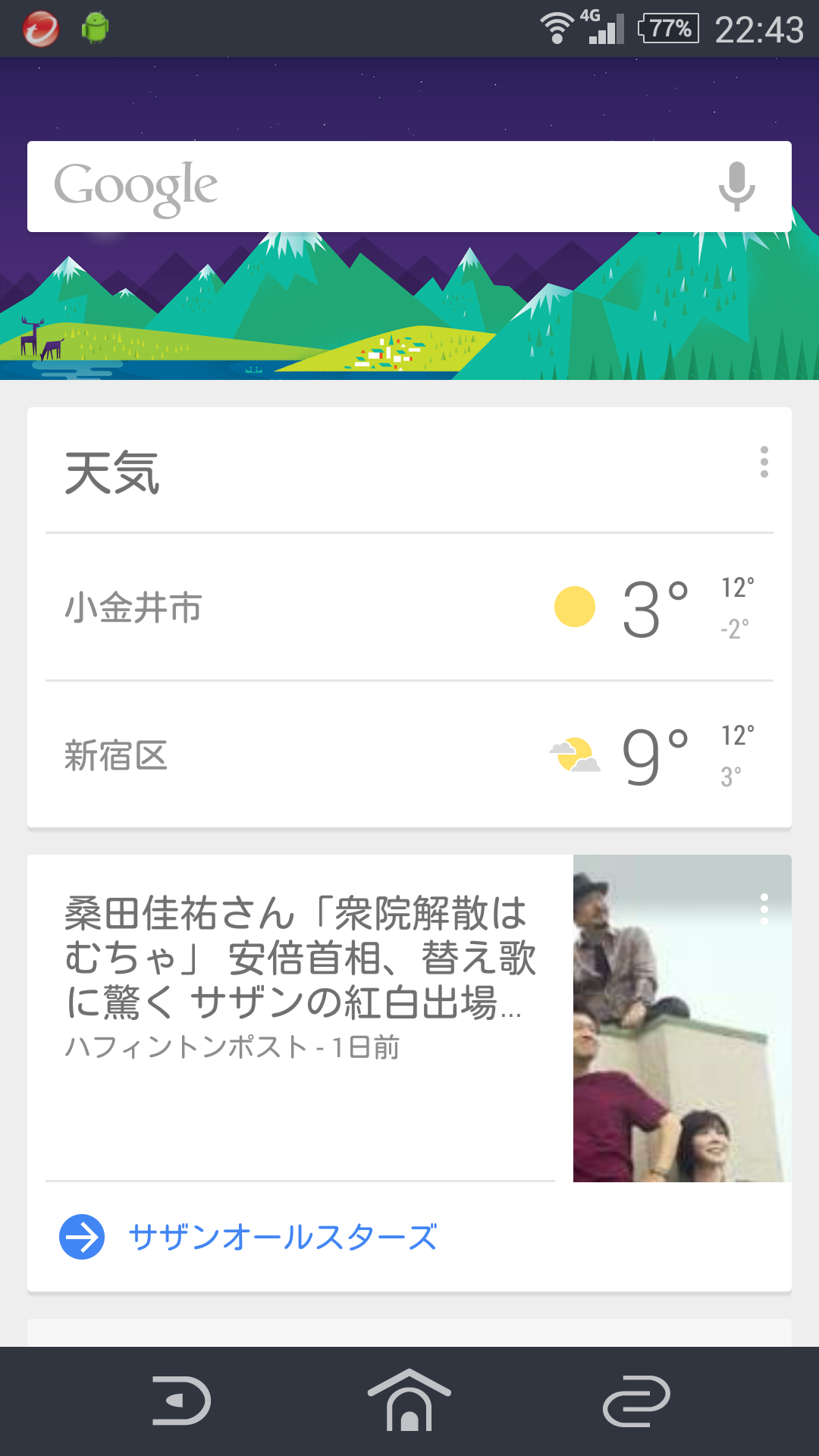Open the recent apps view

pyautogui.click(x=636, y=1400)
